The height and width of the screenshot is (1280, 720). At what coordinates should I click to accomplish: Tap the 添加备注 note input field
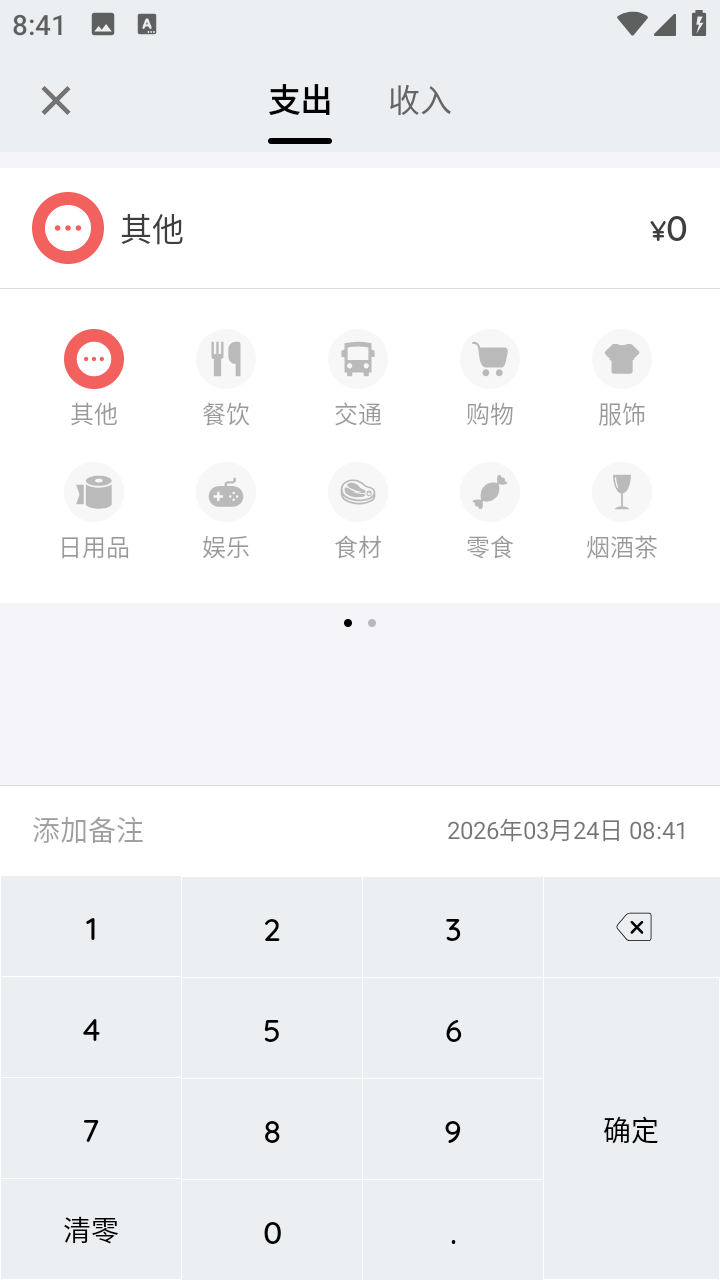tap(88, 831)
